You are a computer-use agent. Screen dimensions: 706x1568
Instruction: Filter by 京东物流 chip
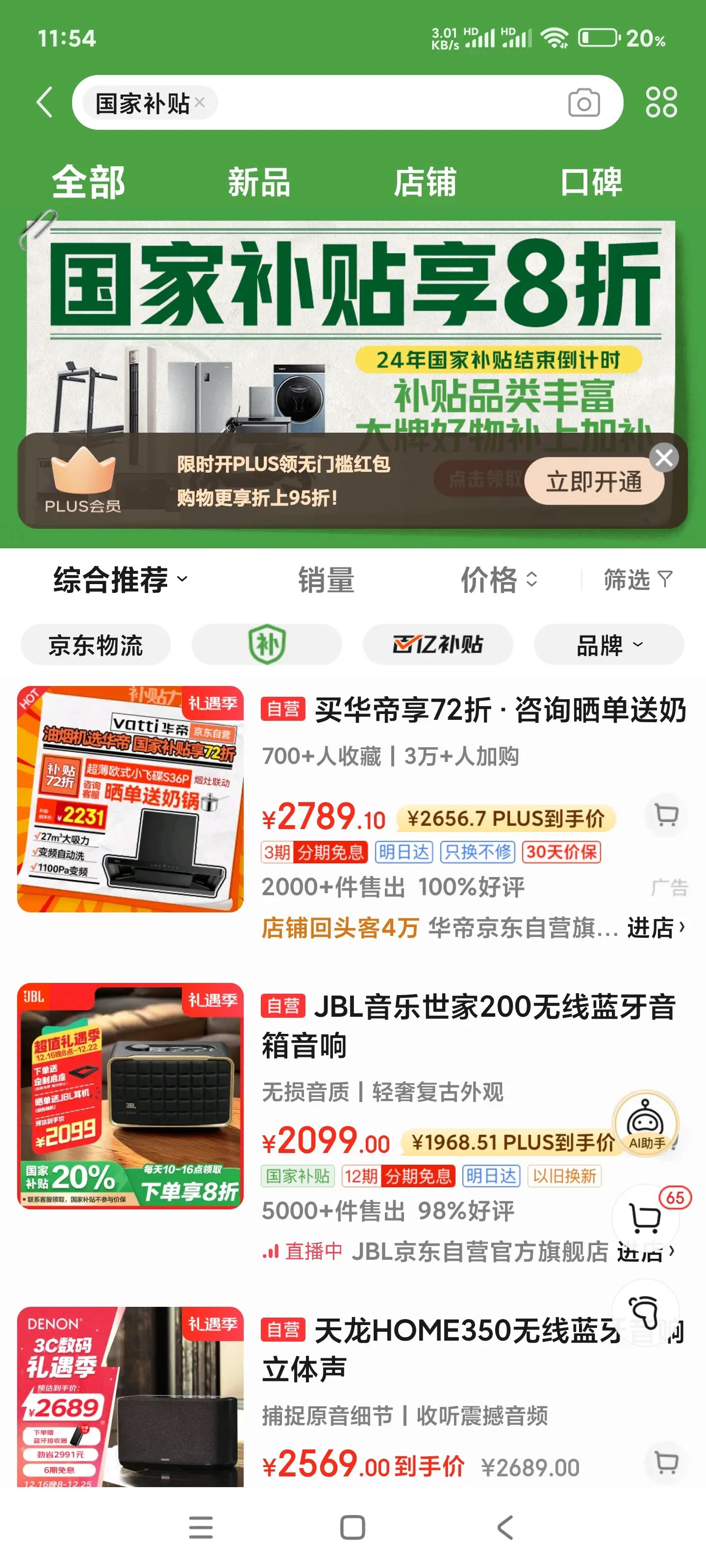96,645
